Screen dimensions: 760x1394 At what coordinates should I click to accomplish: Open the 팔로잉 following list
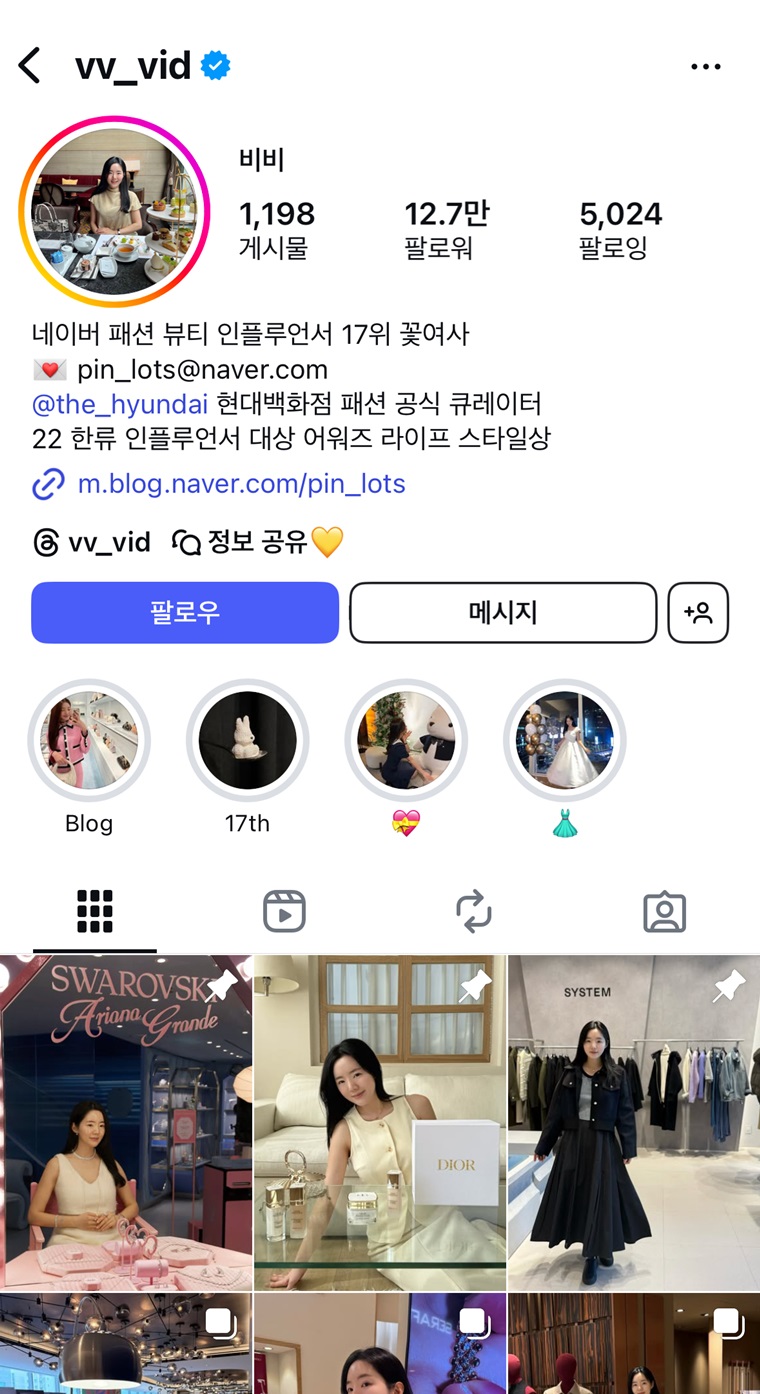(x=620, y=229)
